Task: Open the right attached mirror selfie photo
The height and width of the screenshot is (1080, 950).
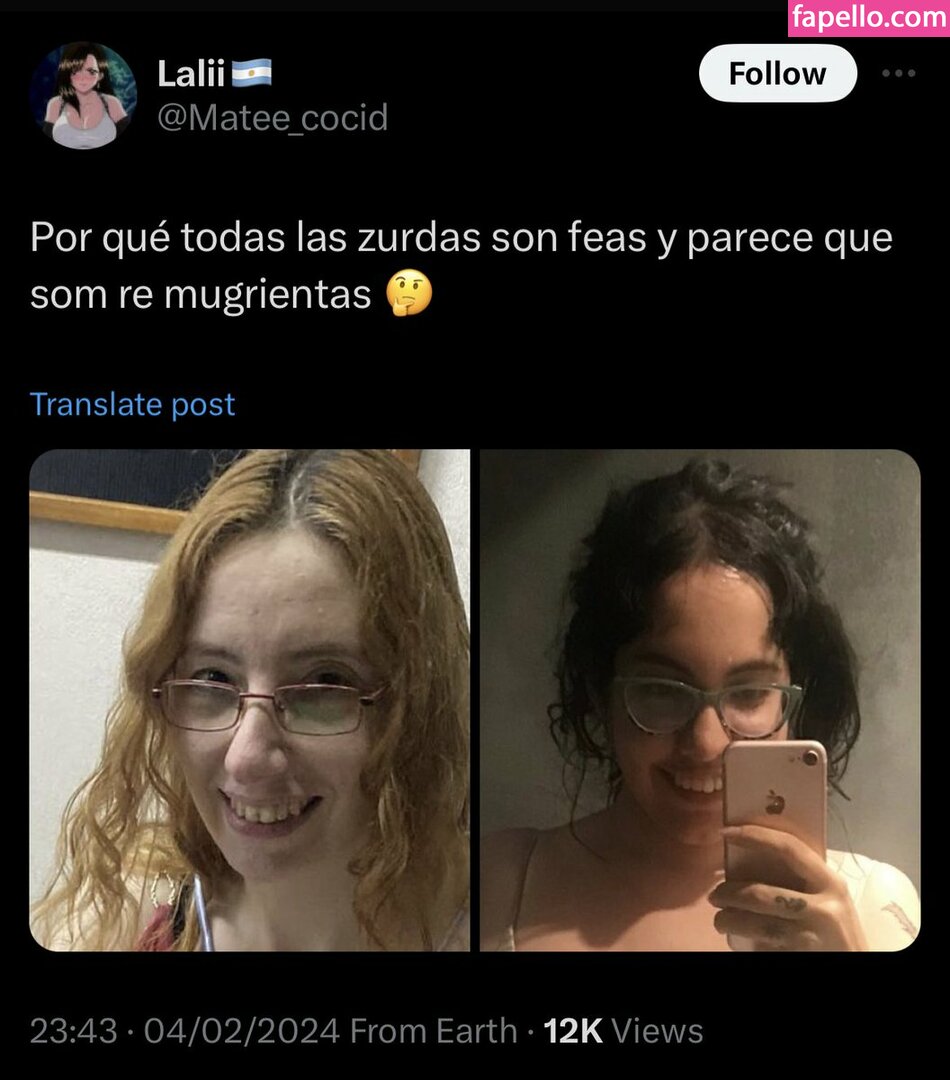Action: (x=700, y=700)
